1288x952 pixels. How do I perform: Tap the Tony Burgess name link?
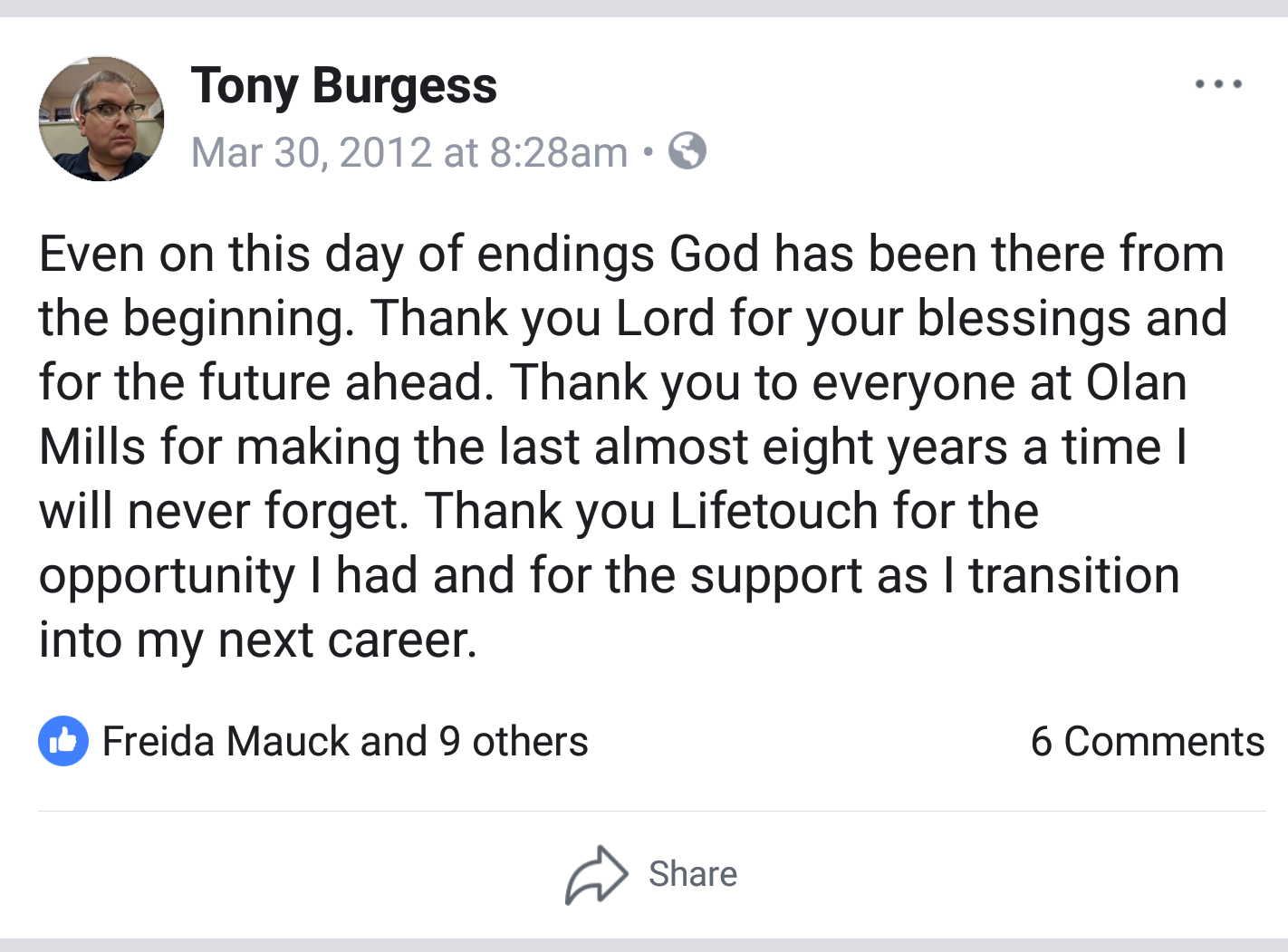[x=344, y=86]
